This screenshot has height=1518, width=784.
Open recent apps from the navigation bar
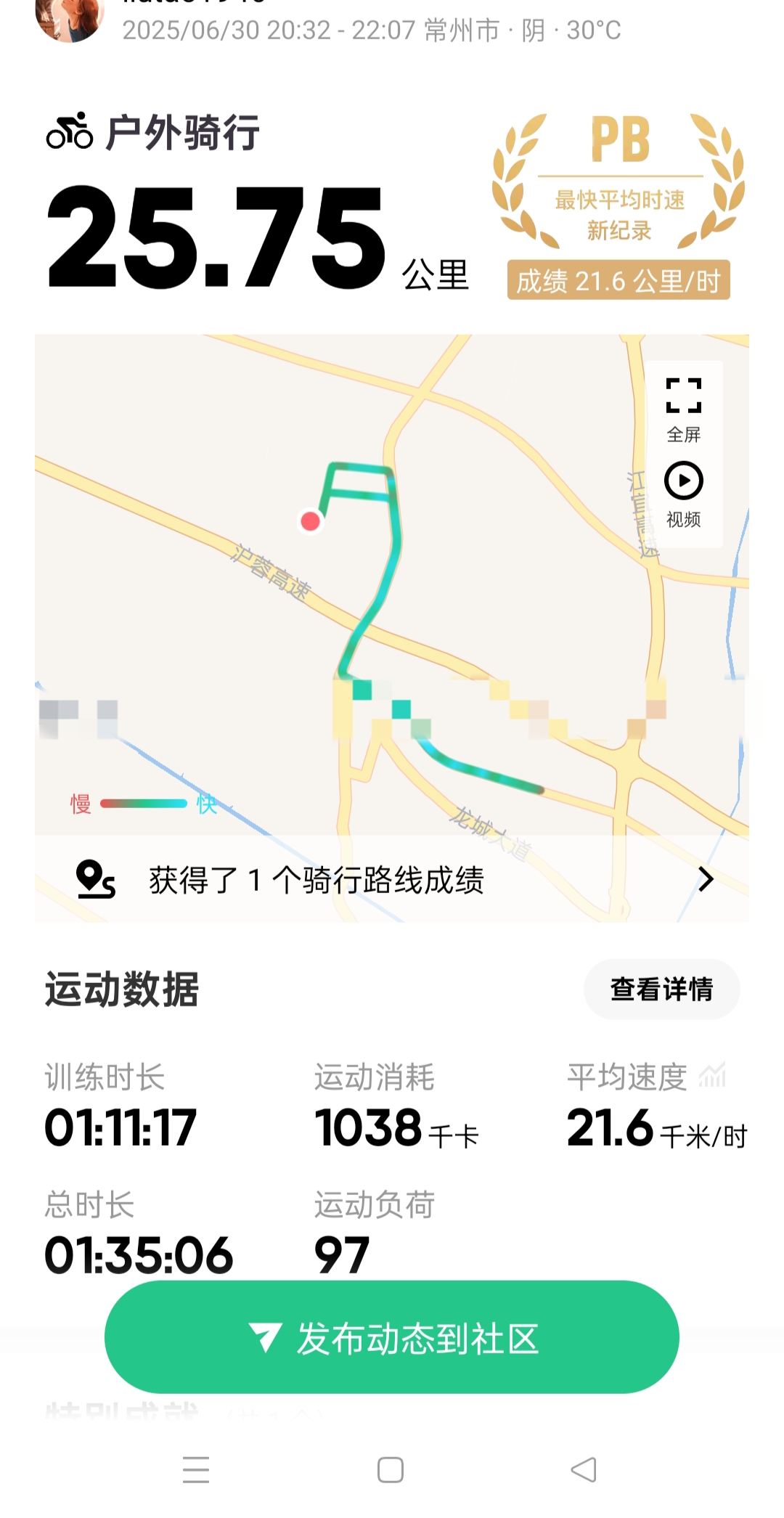click(x=196, y=1470)
